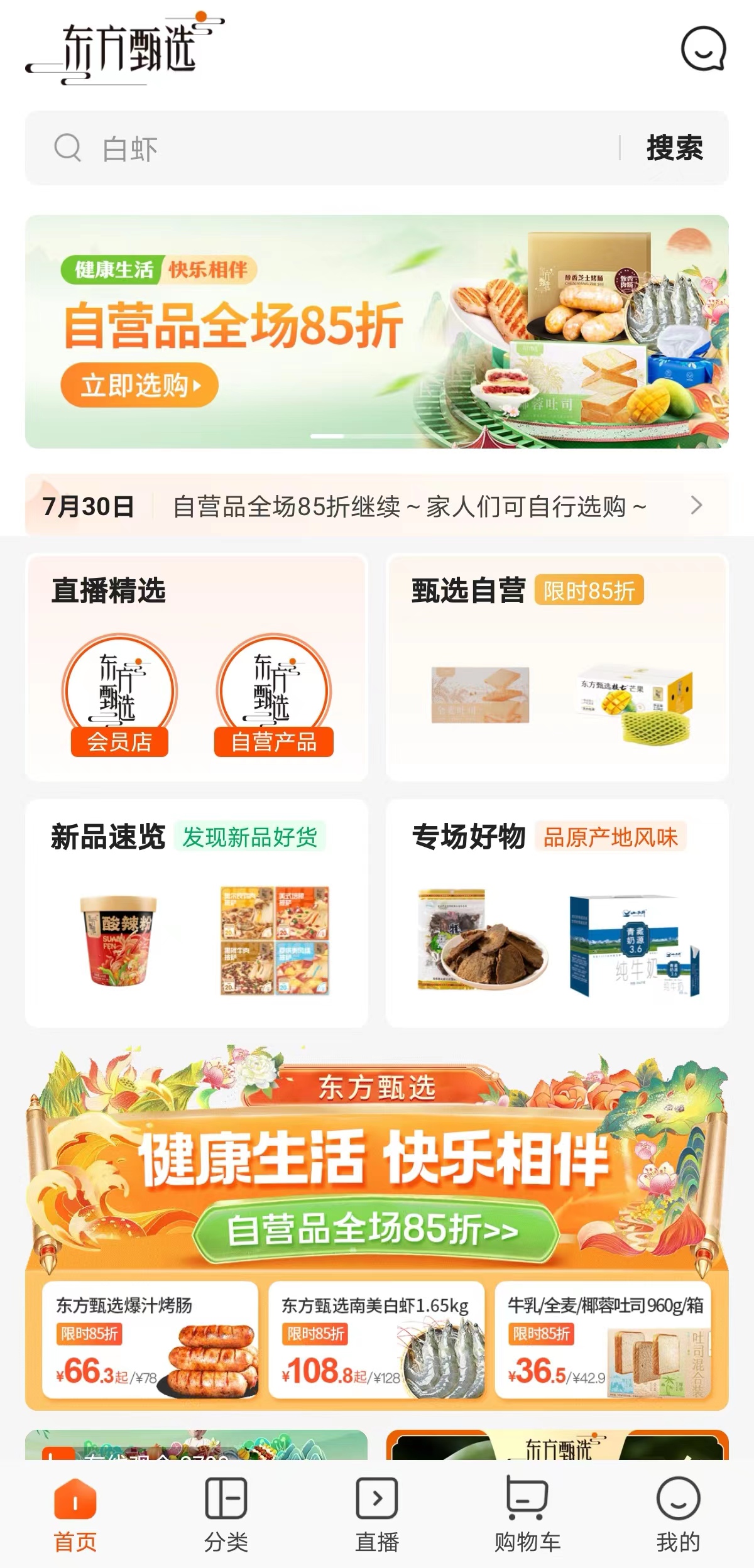
Task: Open the 7月30日 announcement row
Action: pos(377,506)
